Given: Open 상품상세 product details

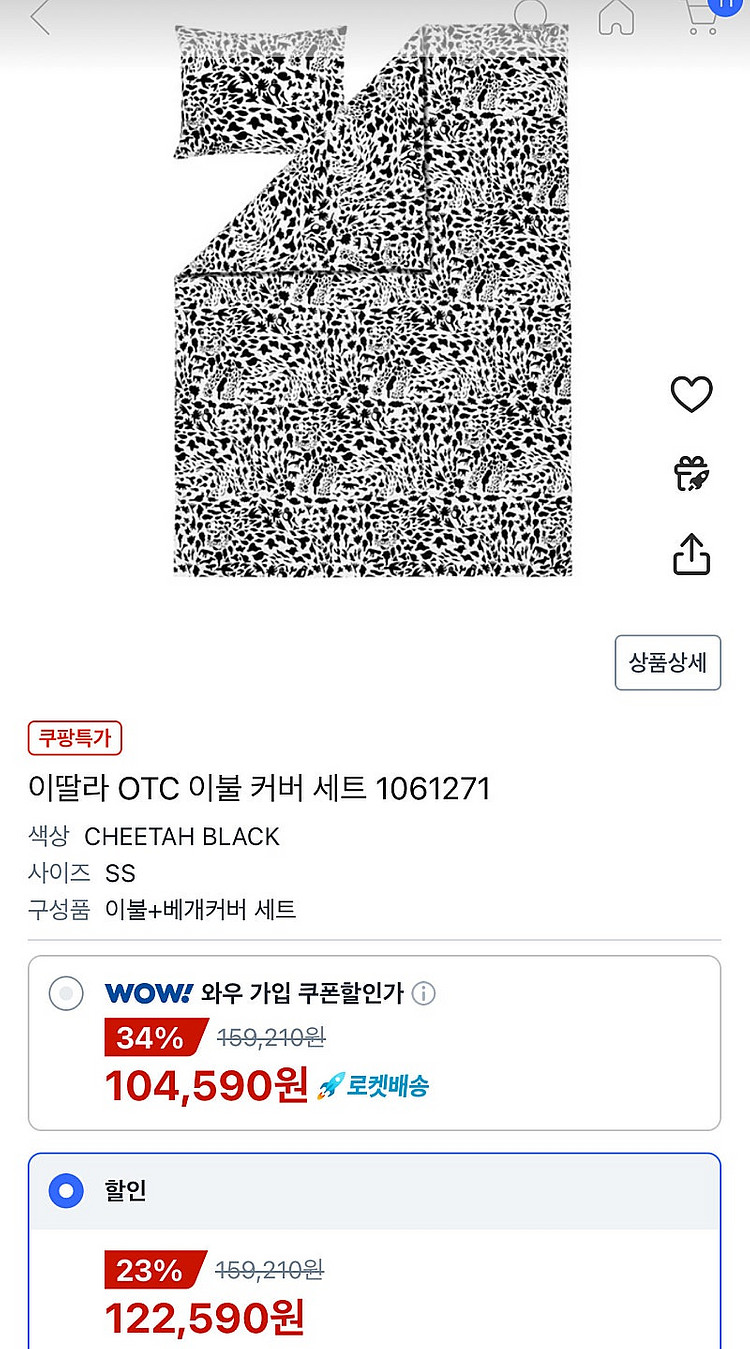Looking at the screenshot, I should [667, 662].
